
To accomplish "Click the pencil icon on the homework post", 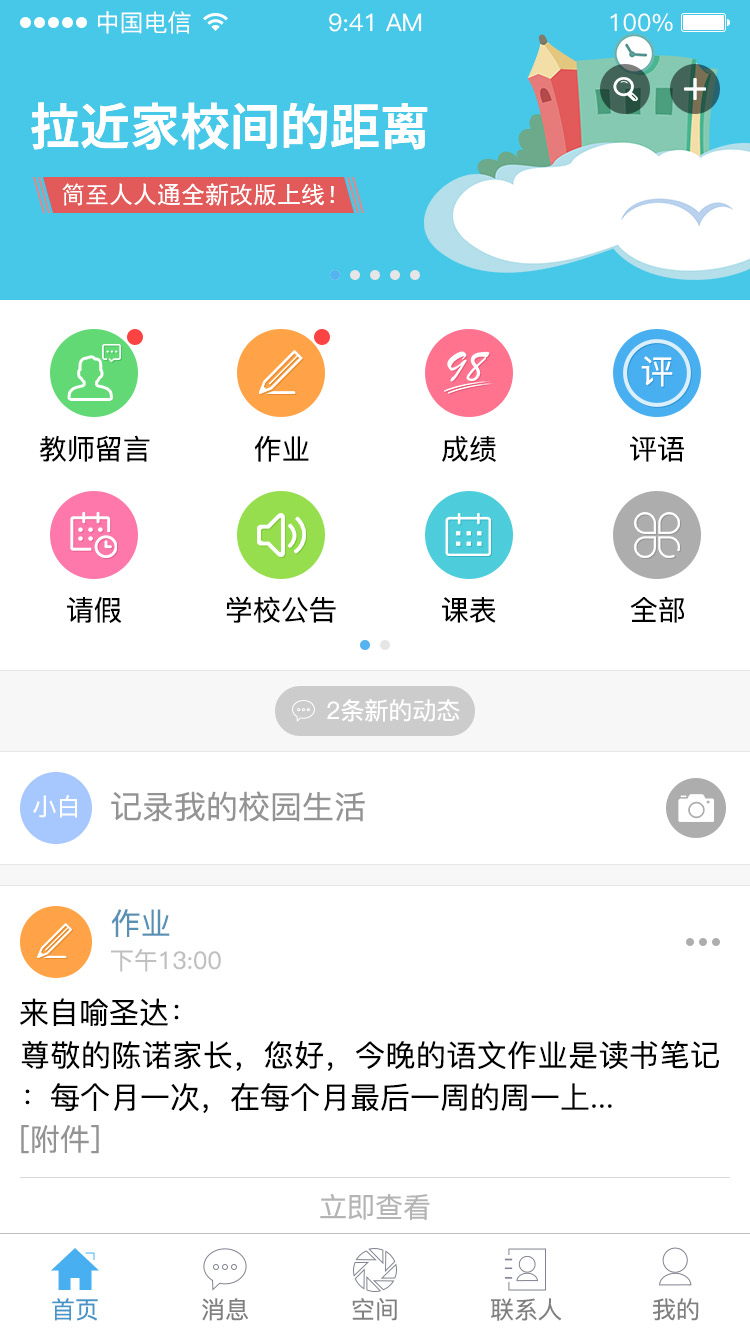I will 56,941.
